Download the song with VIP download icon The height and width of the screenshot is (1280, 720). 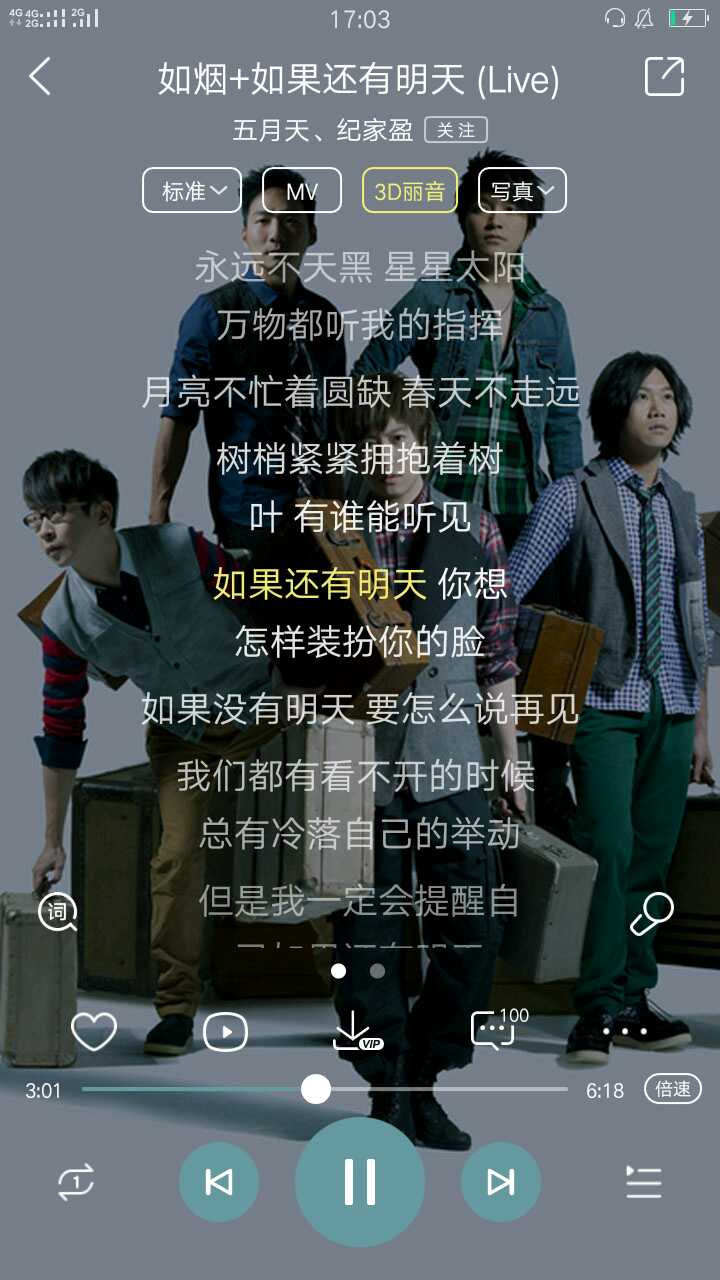(x=357, y=1031)
